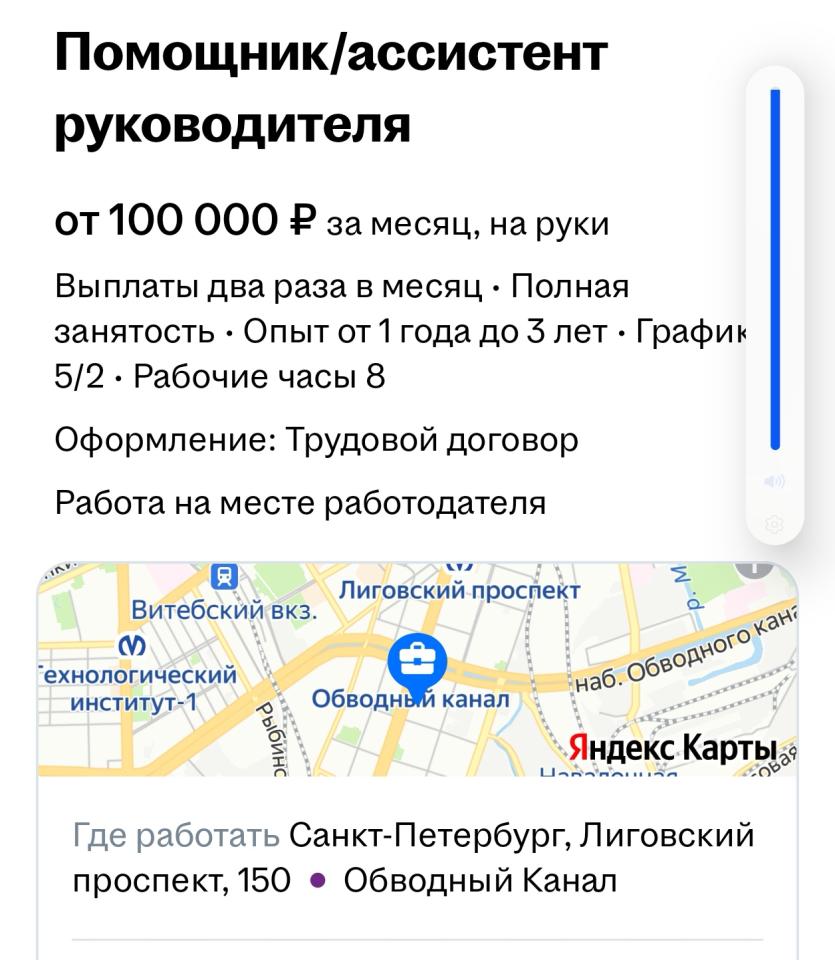Tap the speaker icon in the volume panel
The height and width of the screenshot is (960, 835).
(x=775, y=482)
